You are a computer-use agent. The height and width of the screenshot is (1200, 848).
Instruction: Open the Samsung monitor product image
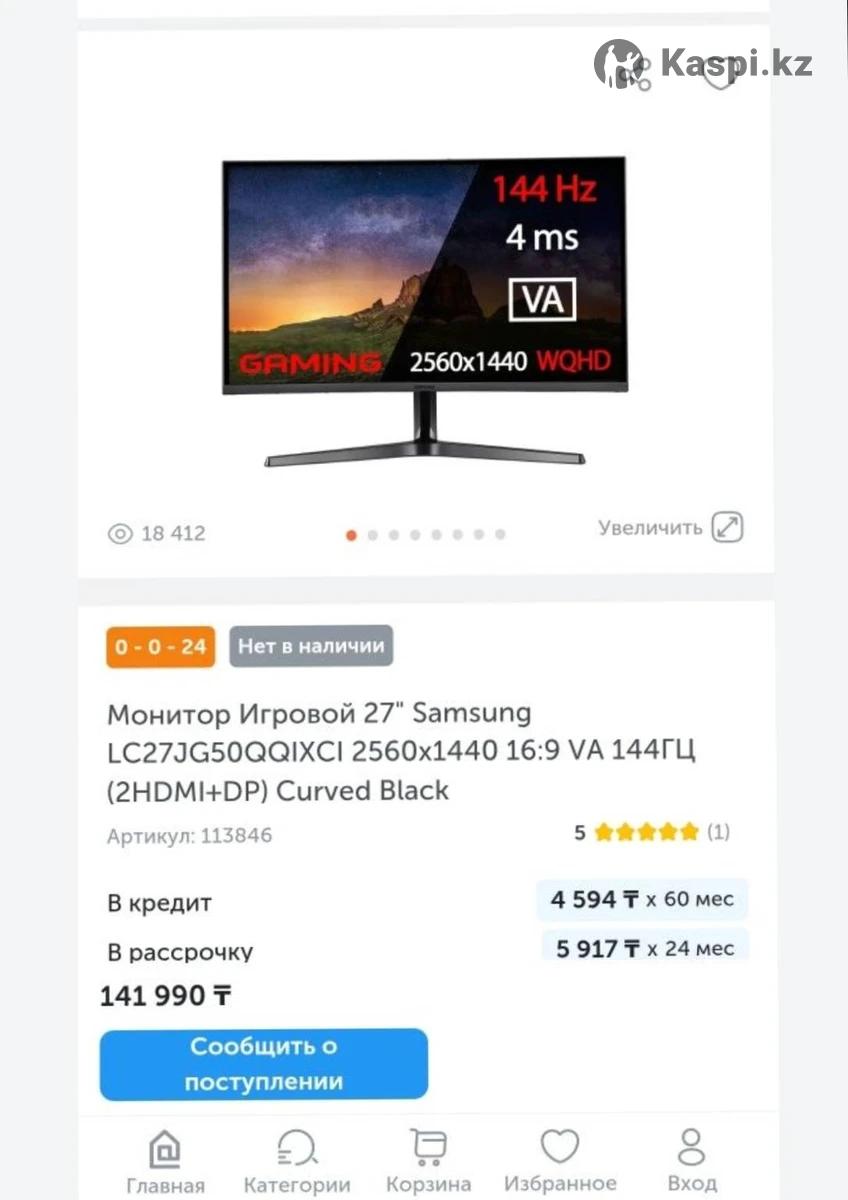(424, 310)
